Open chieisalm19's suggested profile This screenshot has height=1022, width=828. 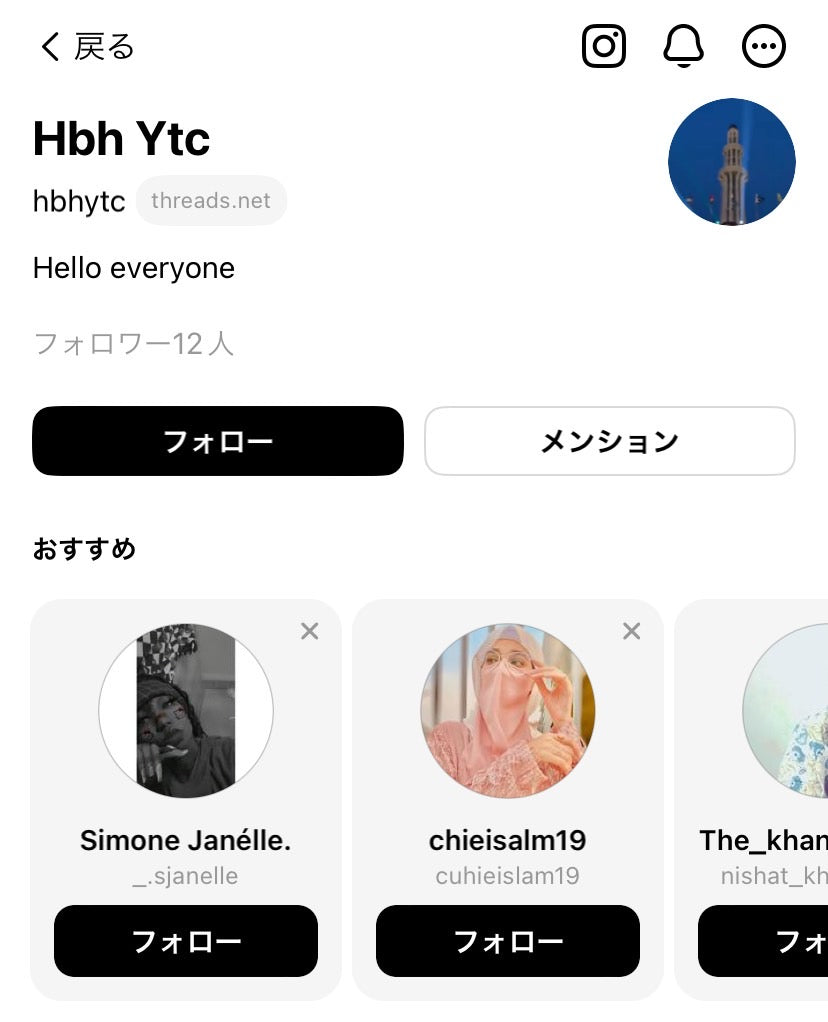507,710
